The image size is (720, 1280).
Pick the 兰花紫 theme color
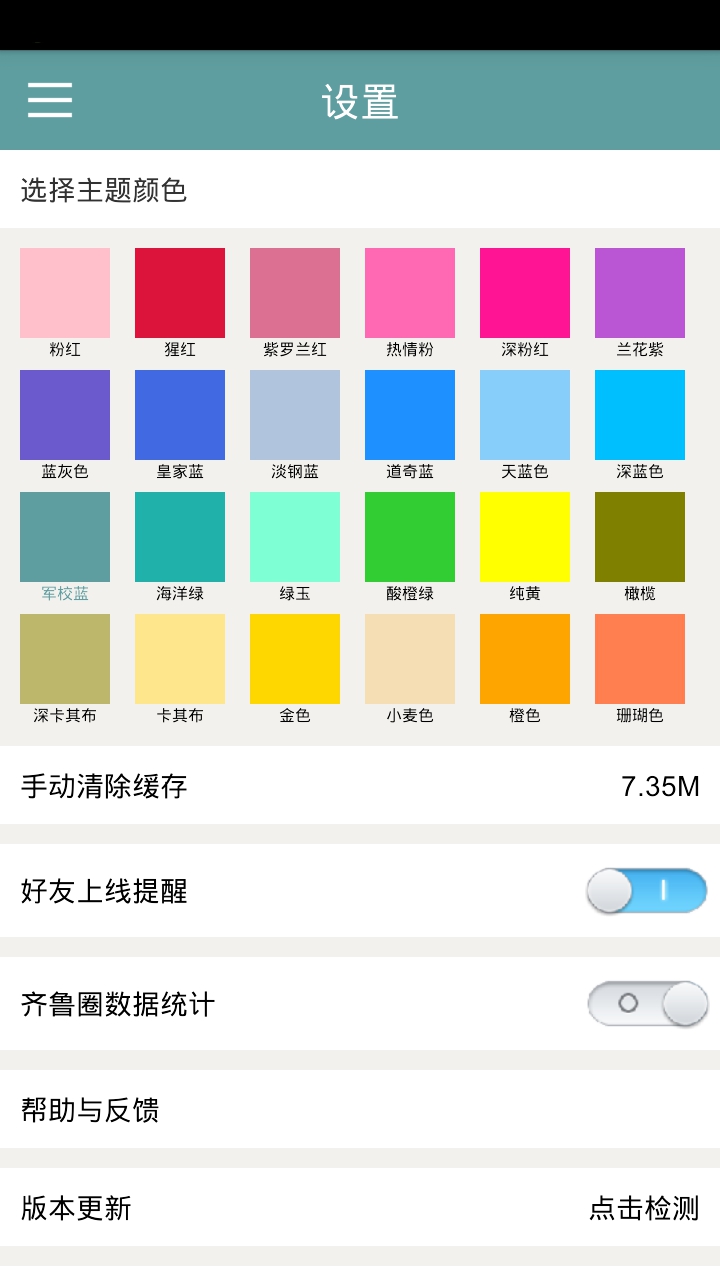coord(640,293)
